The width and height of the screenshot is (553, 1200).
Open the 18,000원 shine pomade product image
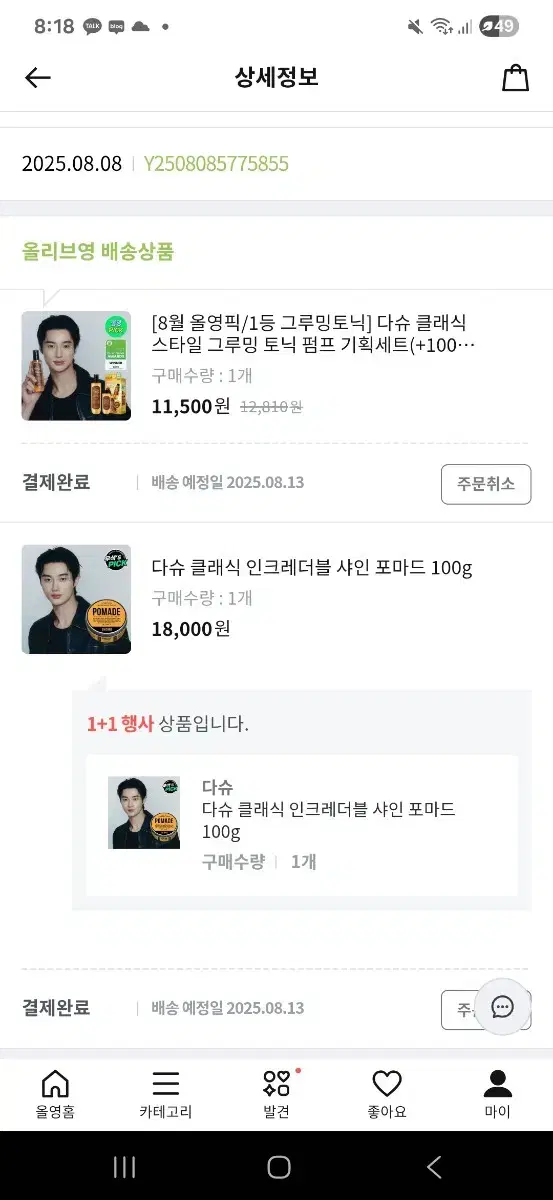coord(76,599)
